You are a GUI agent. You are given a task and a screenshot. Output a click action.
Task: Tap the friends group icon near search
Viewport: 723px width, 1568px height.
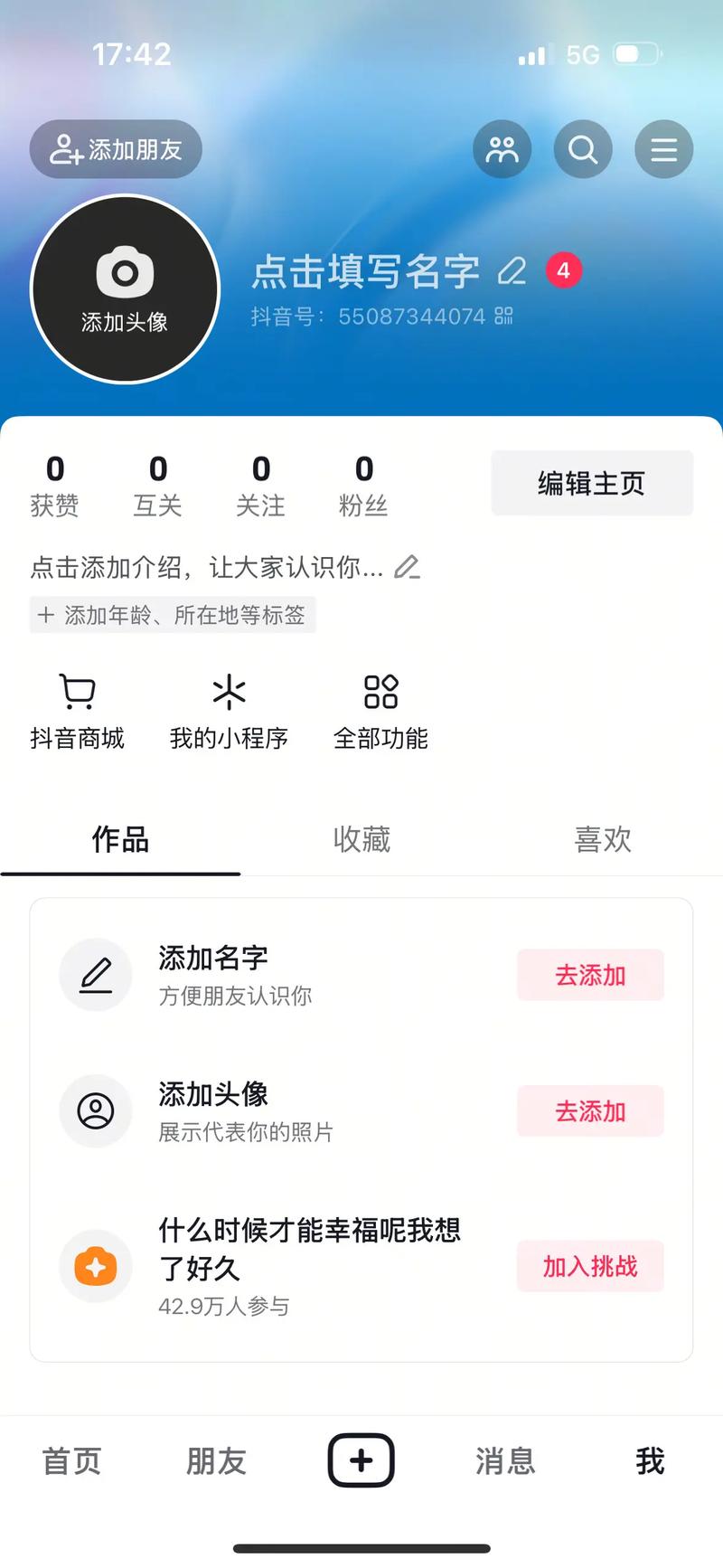[x=502, y=149]
